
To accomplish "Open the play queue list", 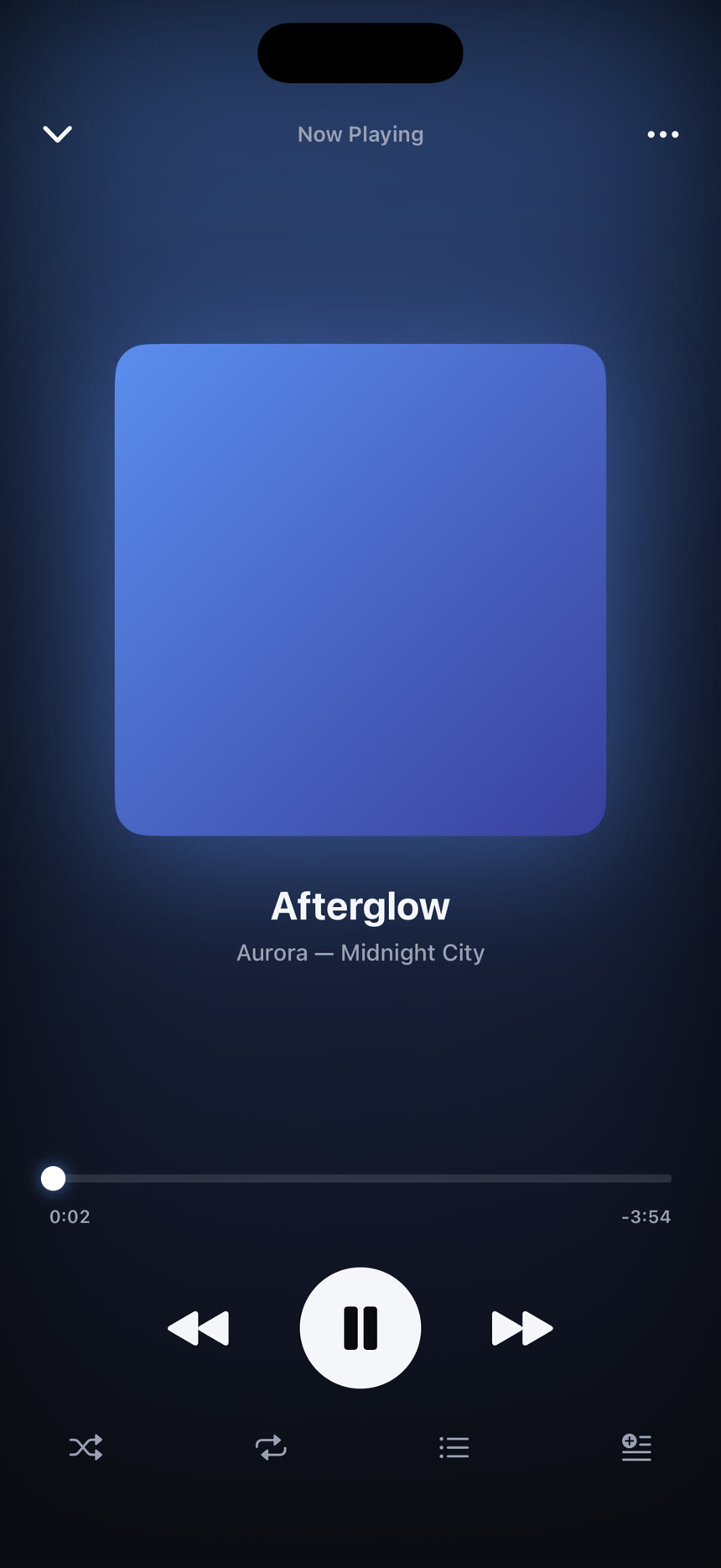I will pyautogui.click(x=454, y=1447).
